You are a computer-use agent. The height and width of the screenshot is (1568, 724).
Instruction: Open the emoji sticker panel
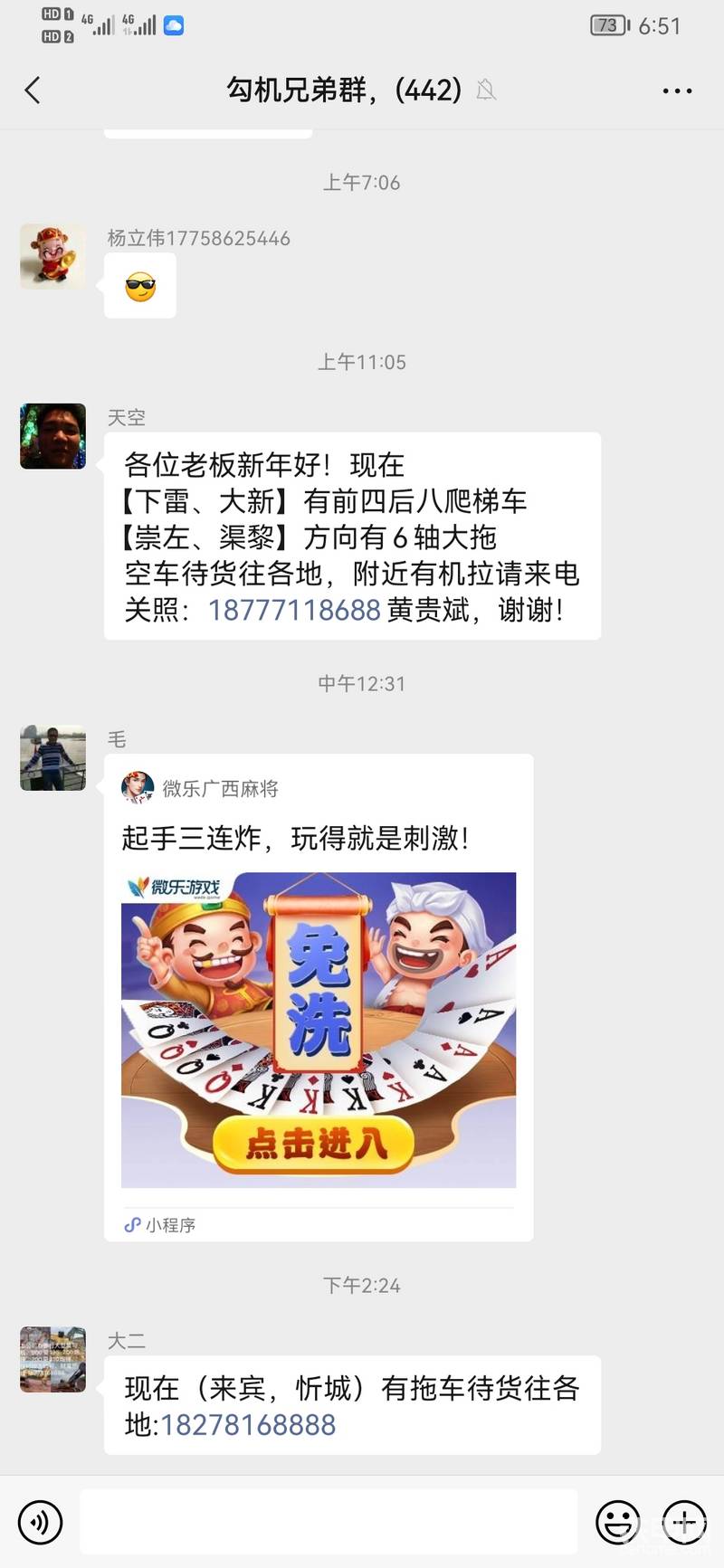(x=618, y=1523)
